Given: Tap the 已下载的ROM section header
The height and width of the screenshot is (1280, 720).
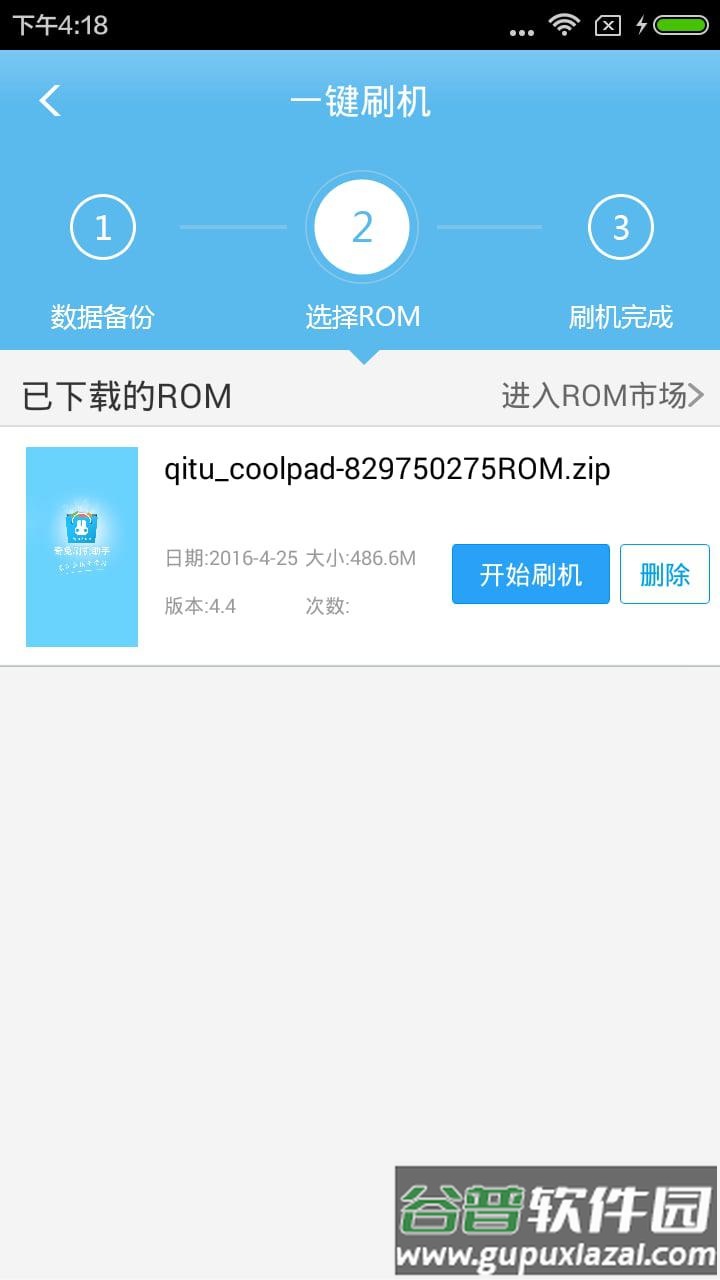Looking at the screenshot, I should (125, 396).
